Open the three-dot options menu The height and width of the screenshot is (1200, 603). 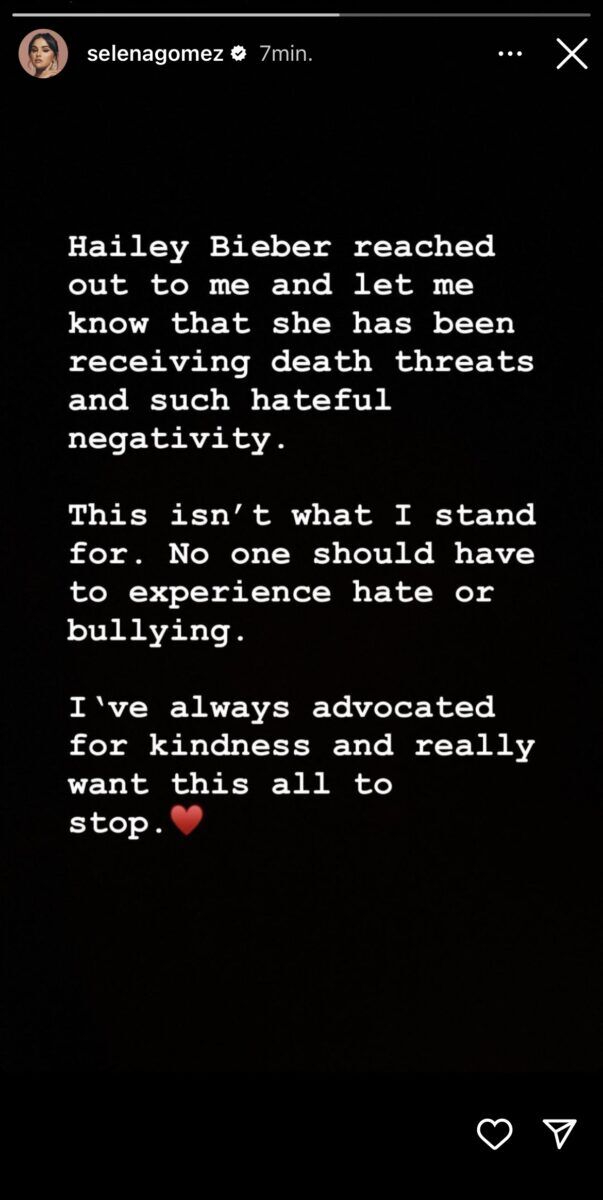pyautogui.click(x=510, y=54)
